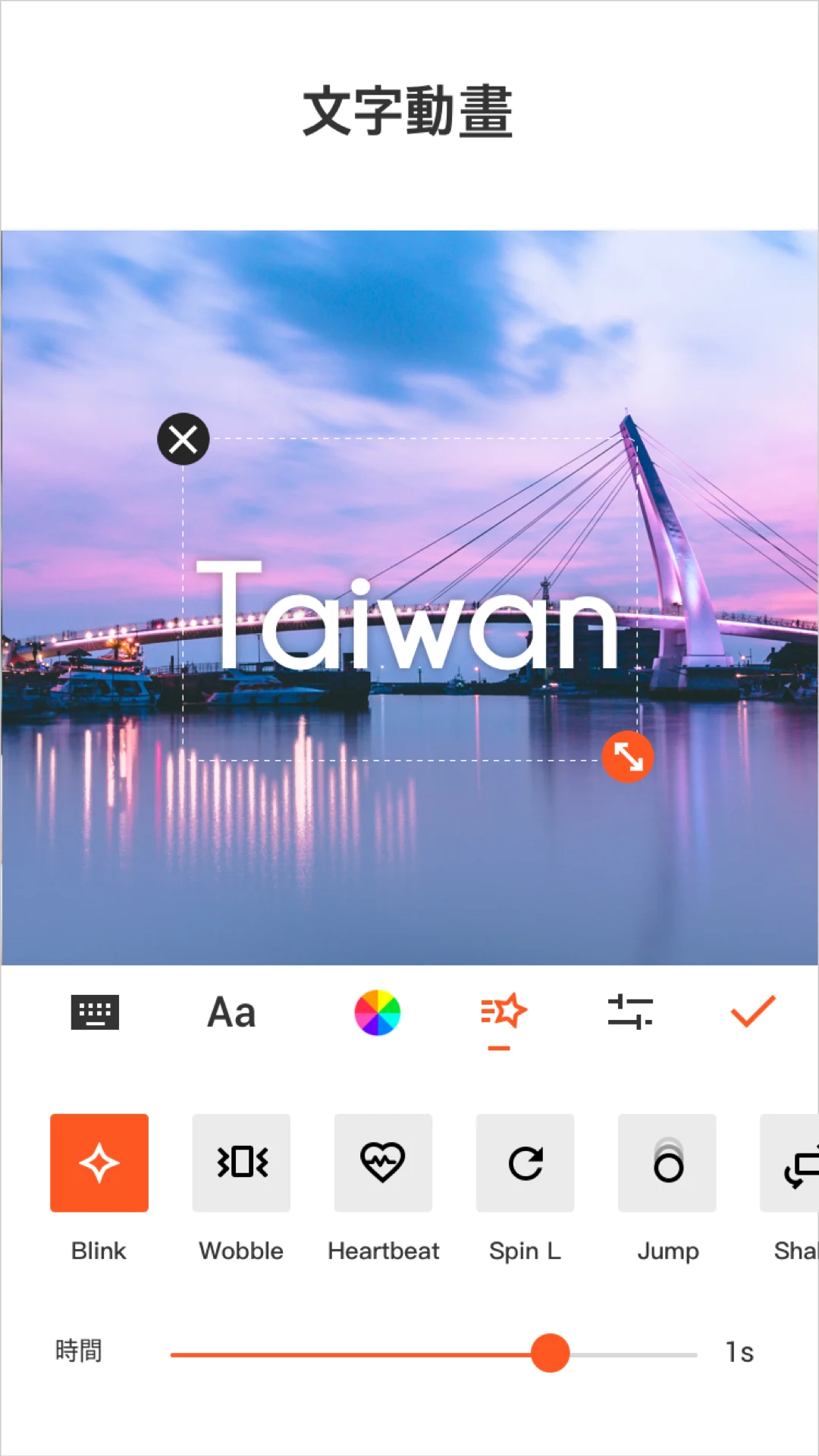Open the adjustment sliders tool

(x=629, y=1012)
